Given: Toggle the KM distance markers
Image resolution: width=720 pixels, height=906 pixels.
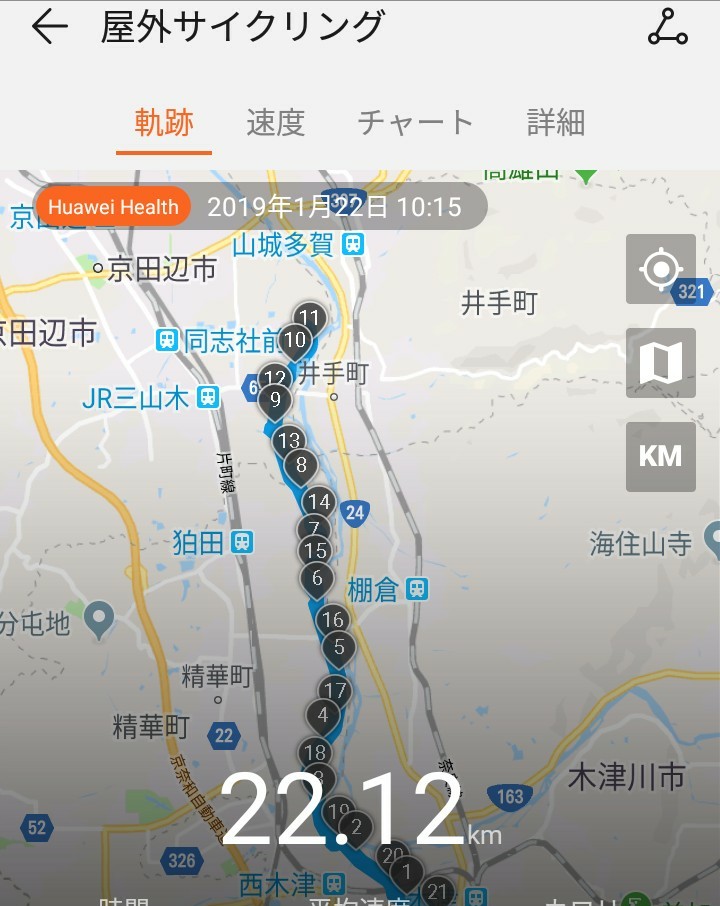Looking at the screenshot, I should click(x=660, y=457).
